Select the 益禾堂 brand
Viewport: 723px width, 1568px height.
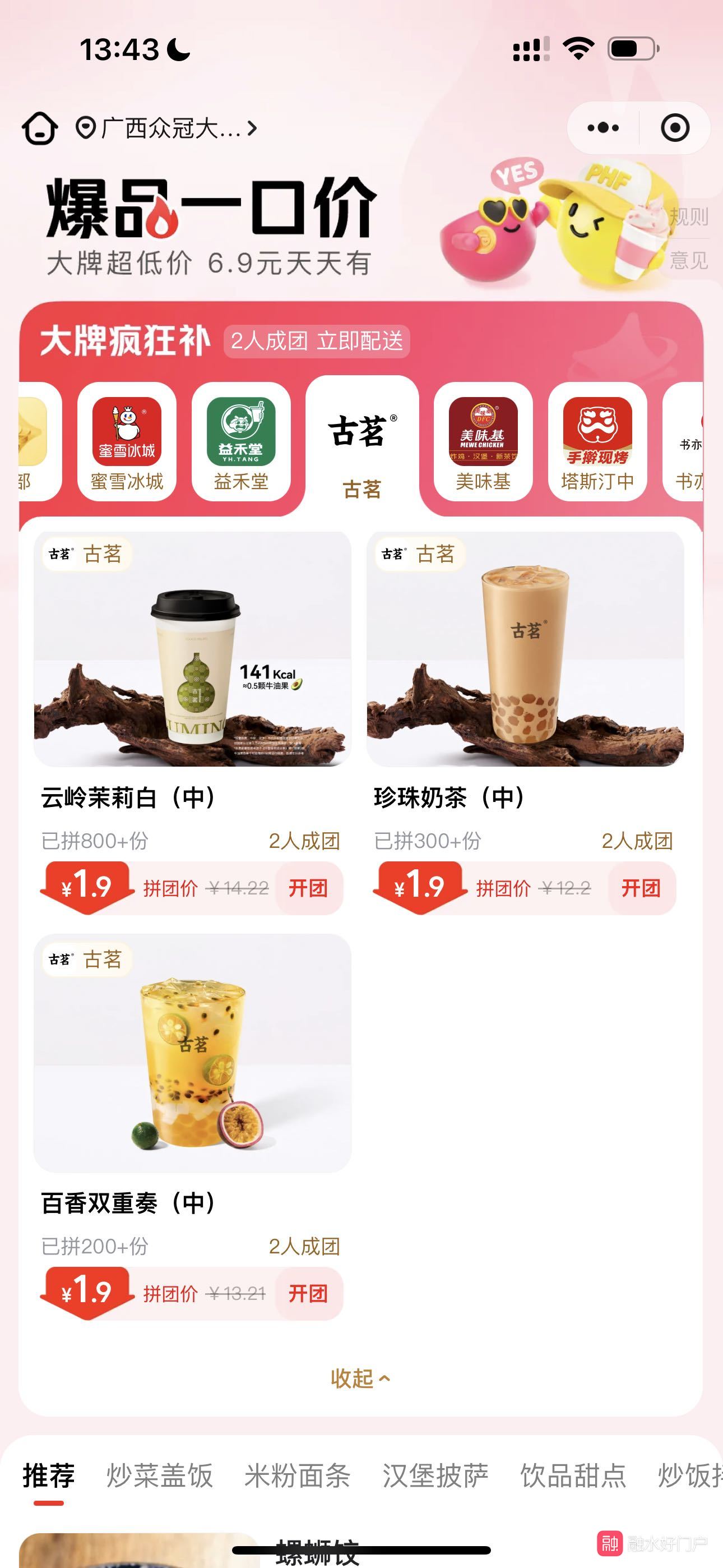[x=240, y=442]
